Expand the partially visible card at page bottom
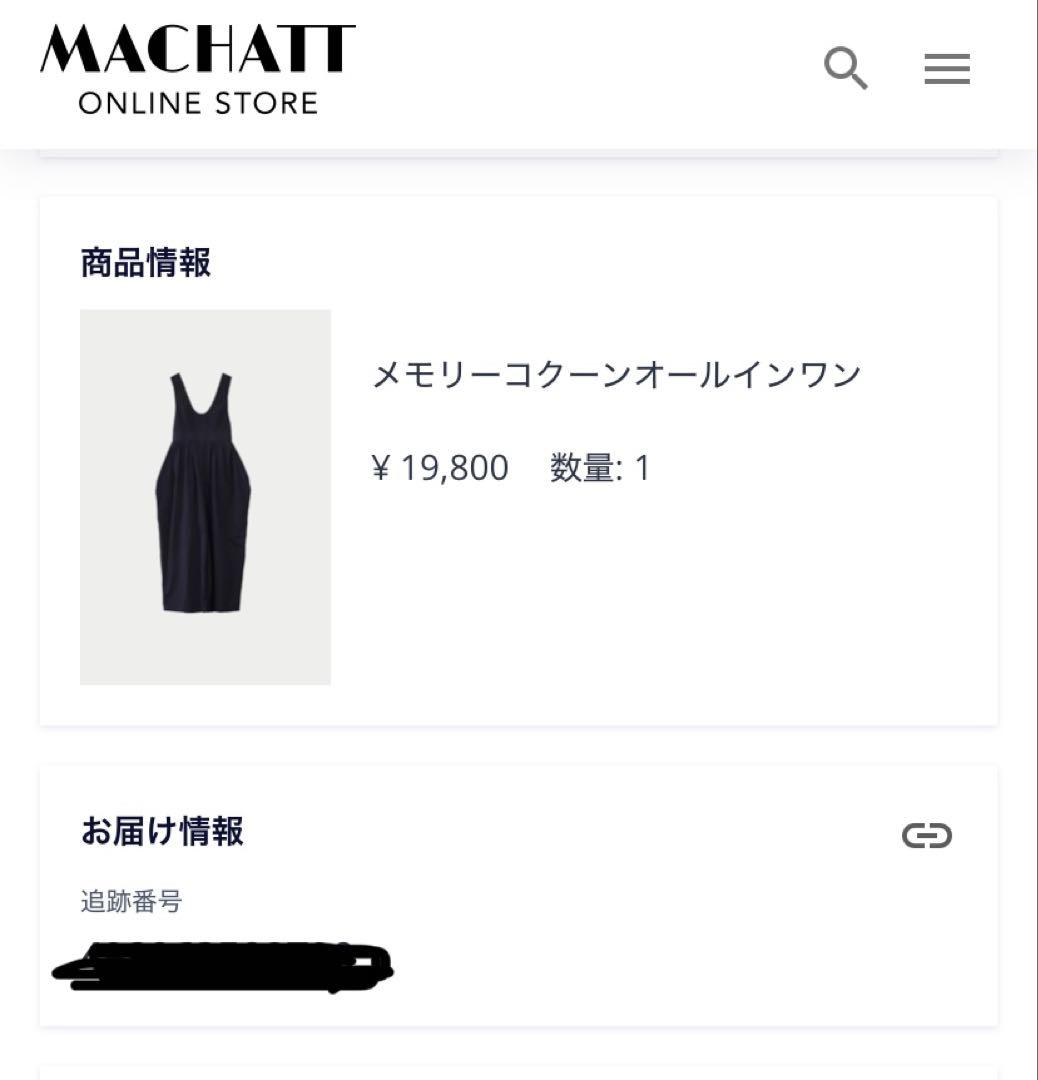1038x1080 pixels. [x=519, y=1070]
